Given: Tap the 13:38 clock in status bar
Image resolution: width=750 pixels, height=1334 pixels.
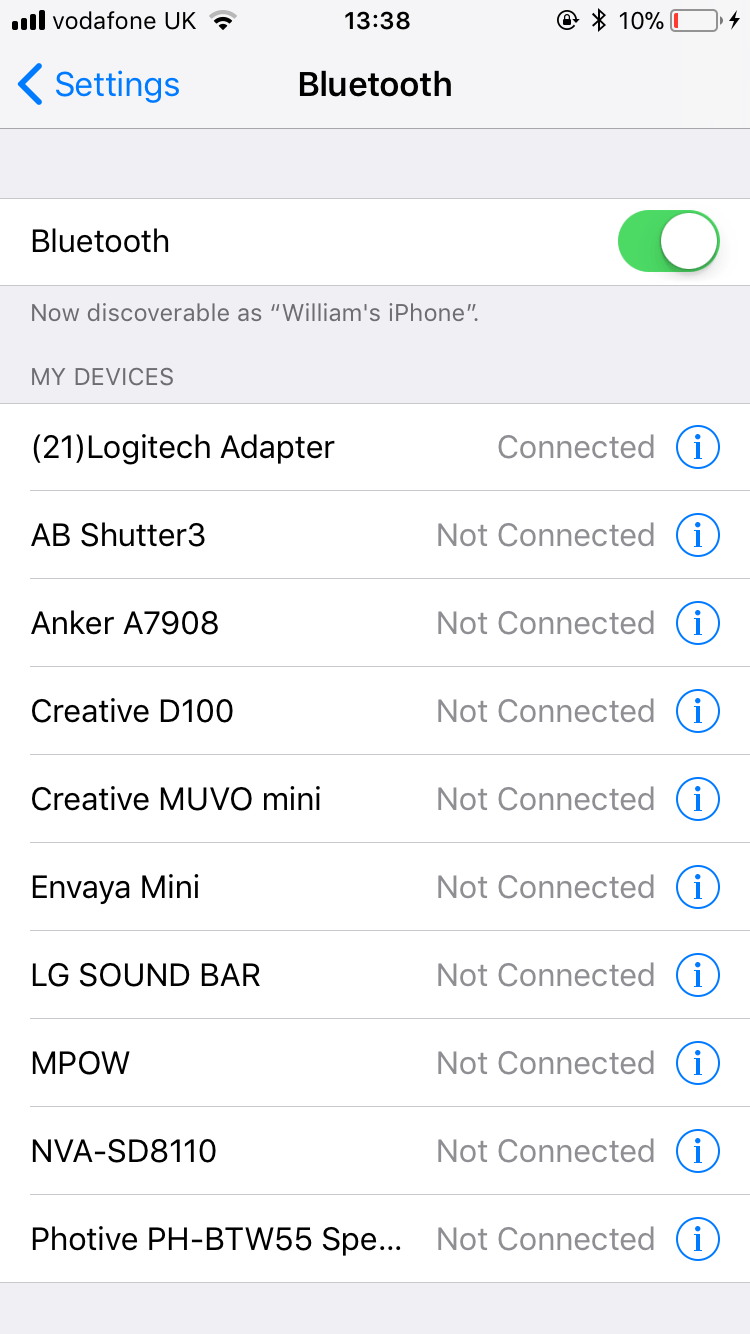Looking at the screenshot, I should tap(377, 20).
